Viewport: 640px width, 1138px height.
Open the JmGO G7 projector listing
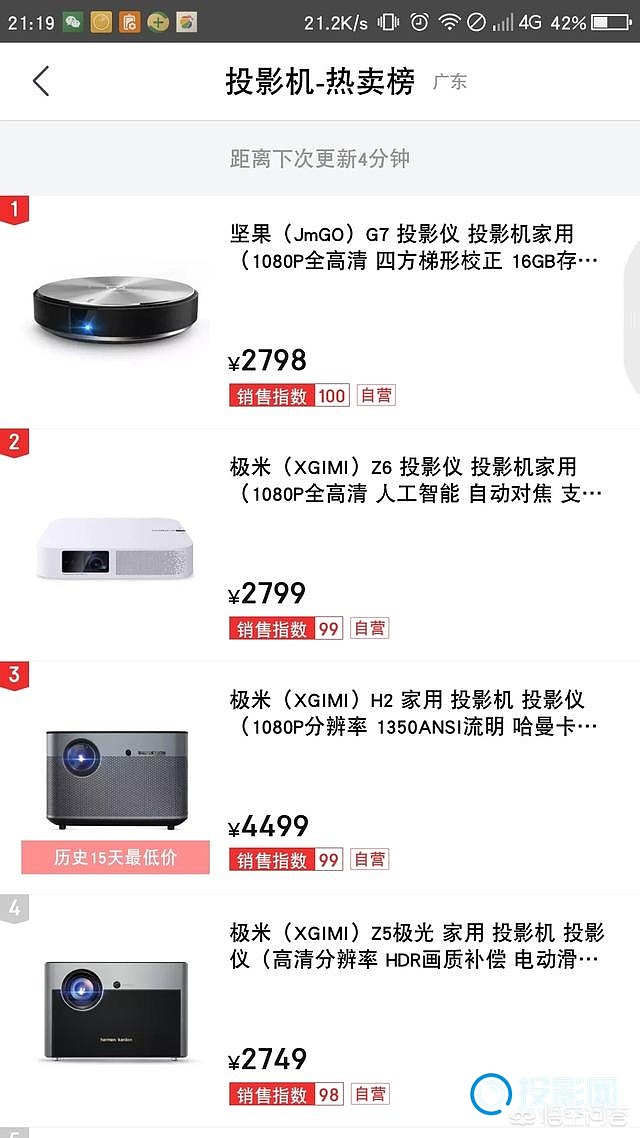[x=320, y=312]
